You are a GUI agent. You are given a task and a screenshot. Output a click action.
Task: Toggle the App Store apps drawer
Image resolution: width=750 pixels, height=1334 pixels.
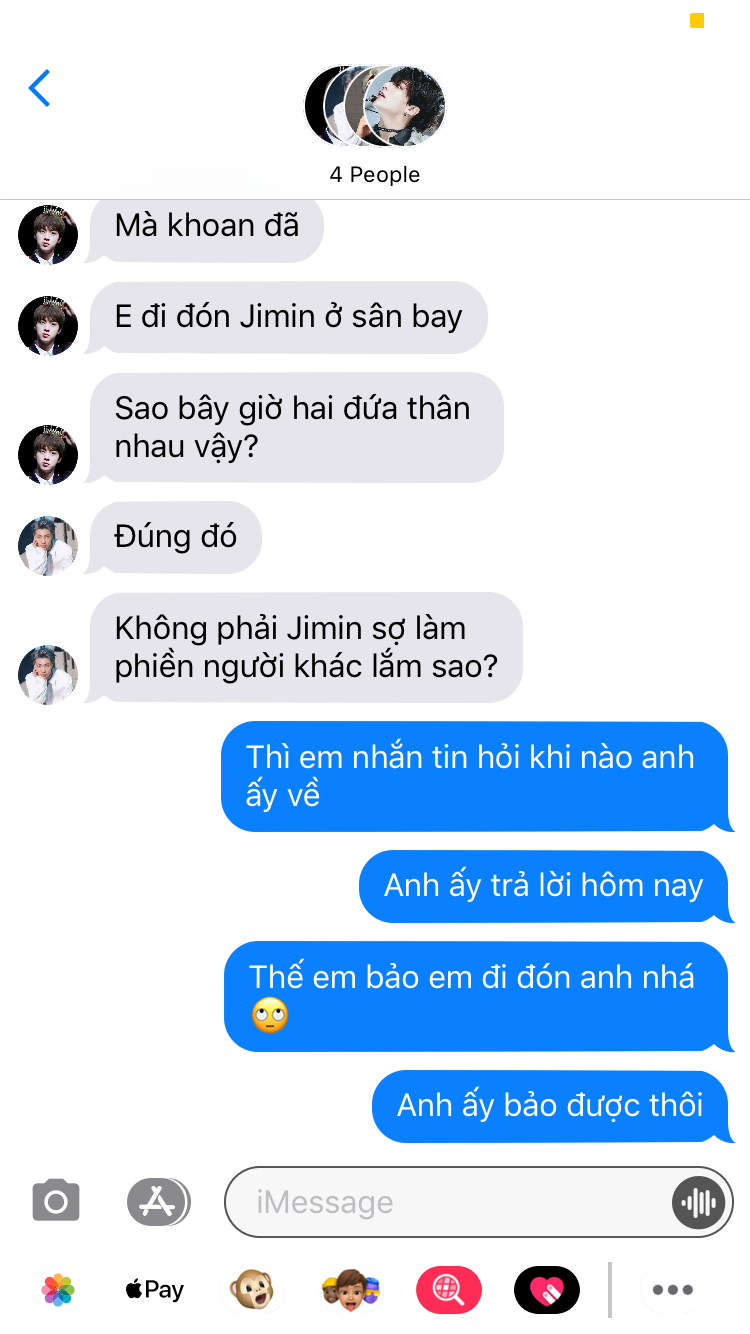(158, 1201)
